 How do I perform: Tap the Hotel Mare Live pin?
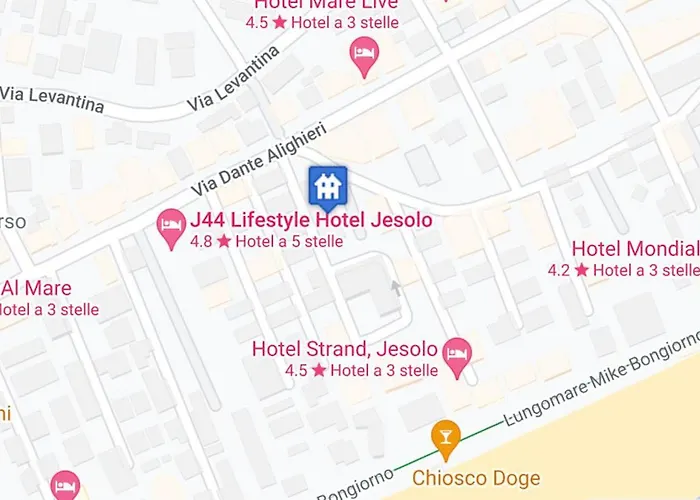tap(365, 57)
